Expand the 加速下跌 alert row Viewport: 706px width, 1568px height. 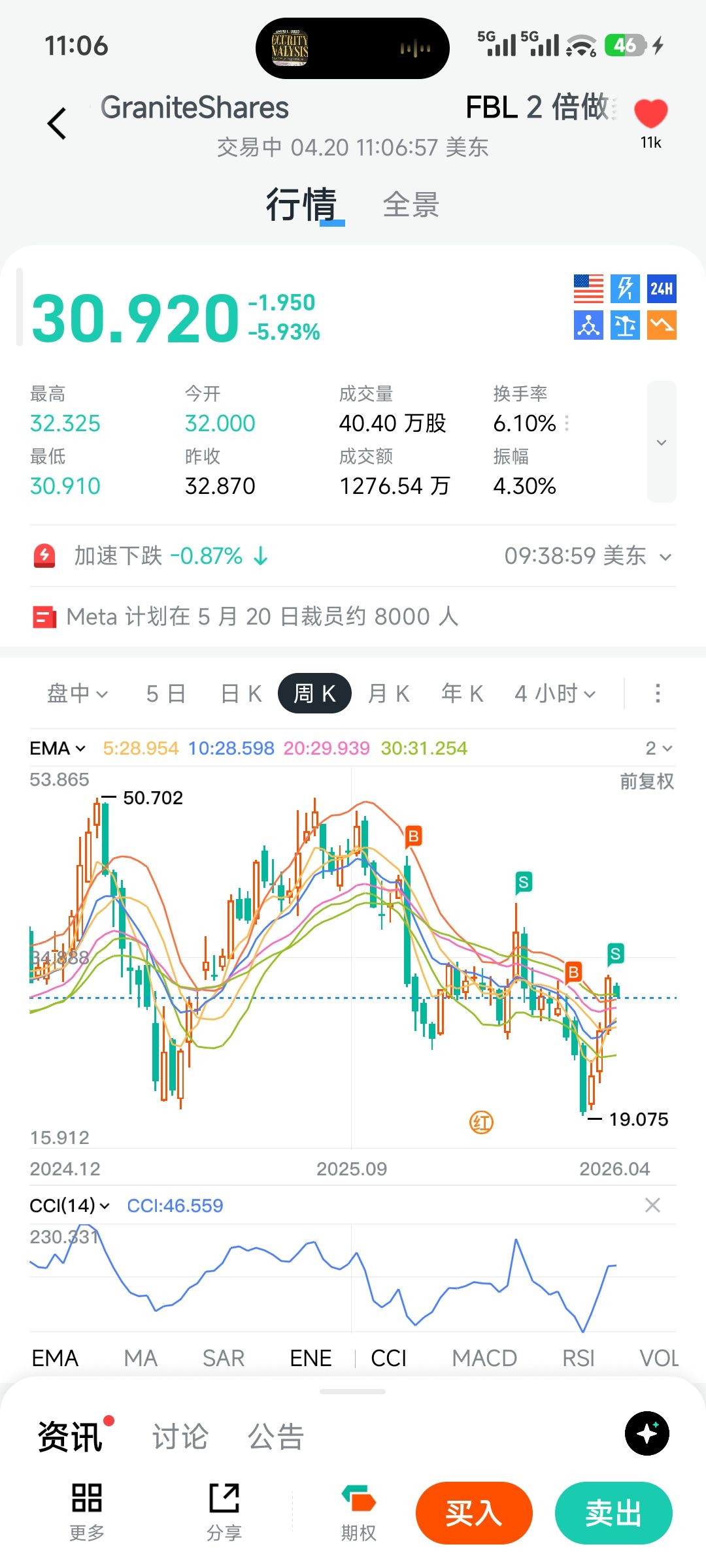pos(665,557)
